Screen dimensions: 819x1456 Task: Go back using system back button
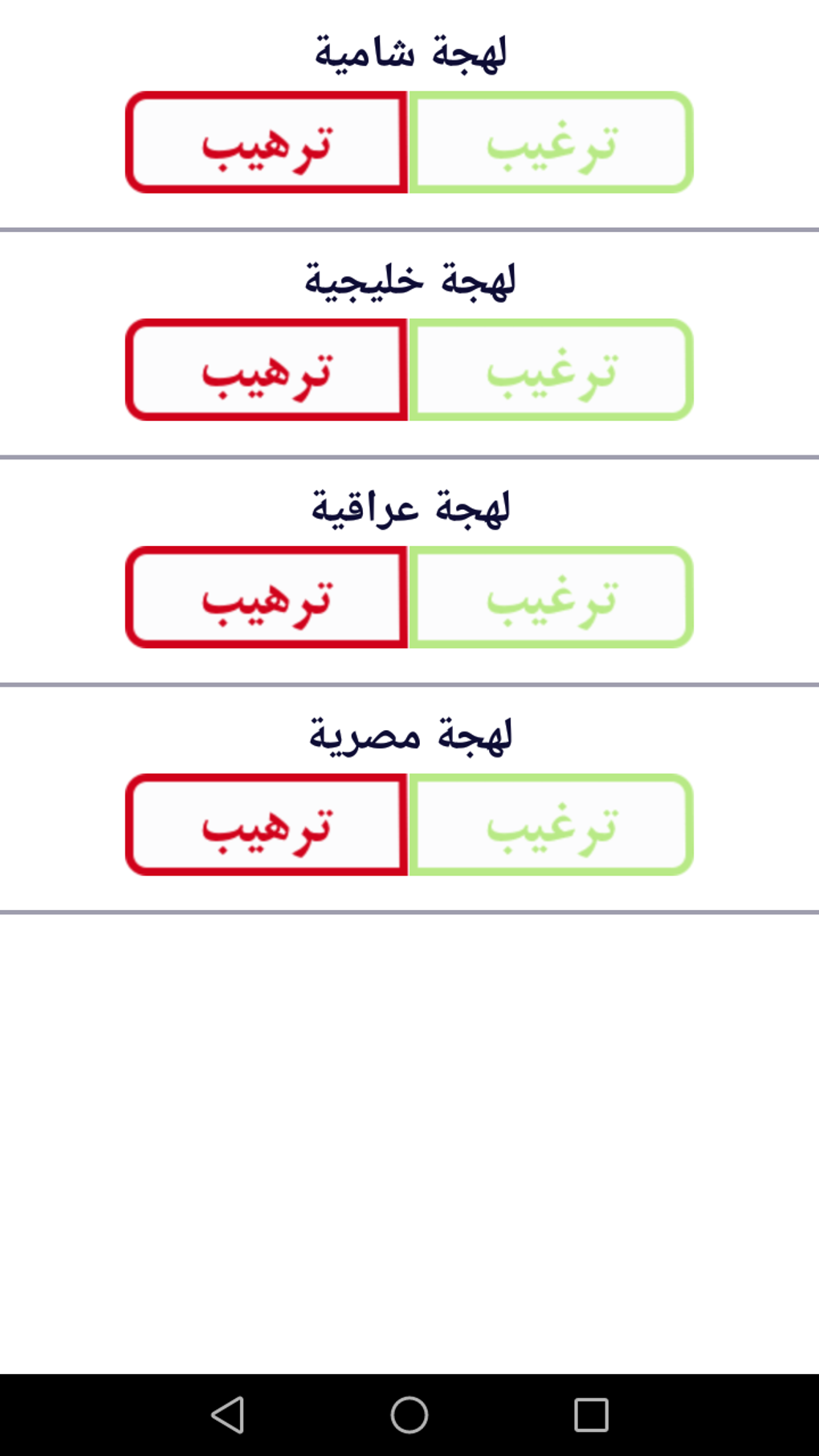228,1415
